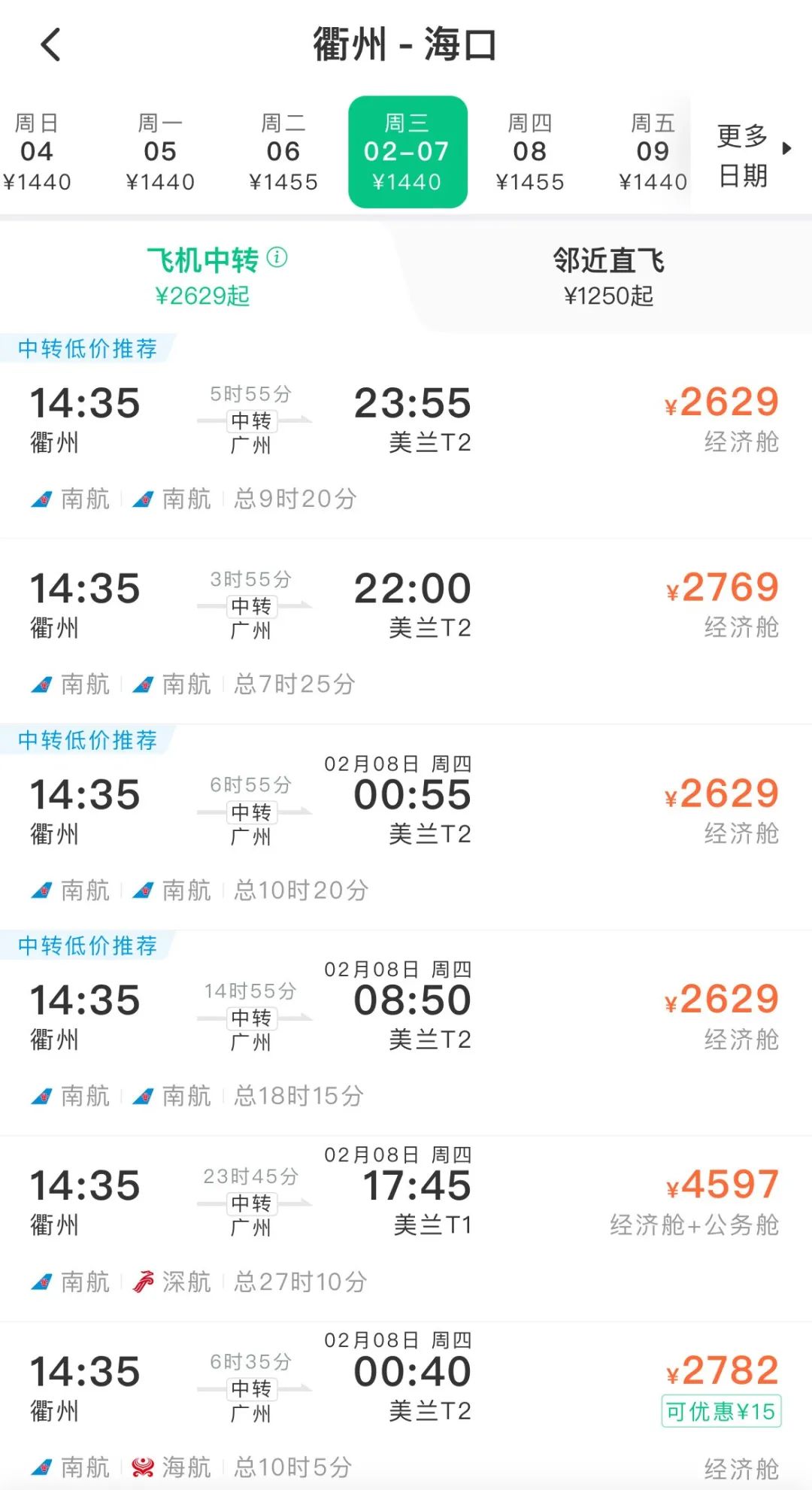Image resolution: width=812 pixels, height=1490 pixels.
Task: Select date 周一 05
Action: 160,152
